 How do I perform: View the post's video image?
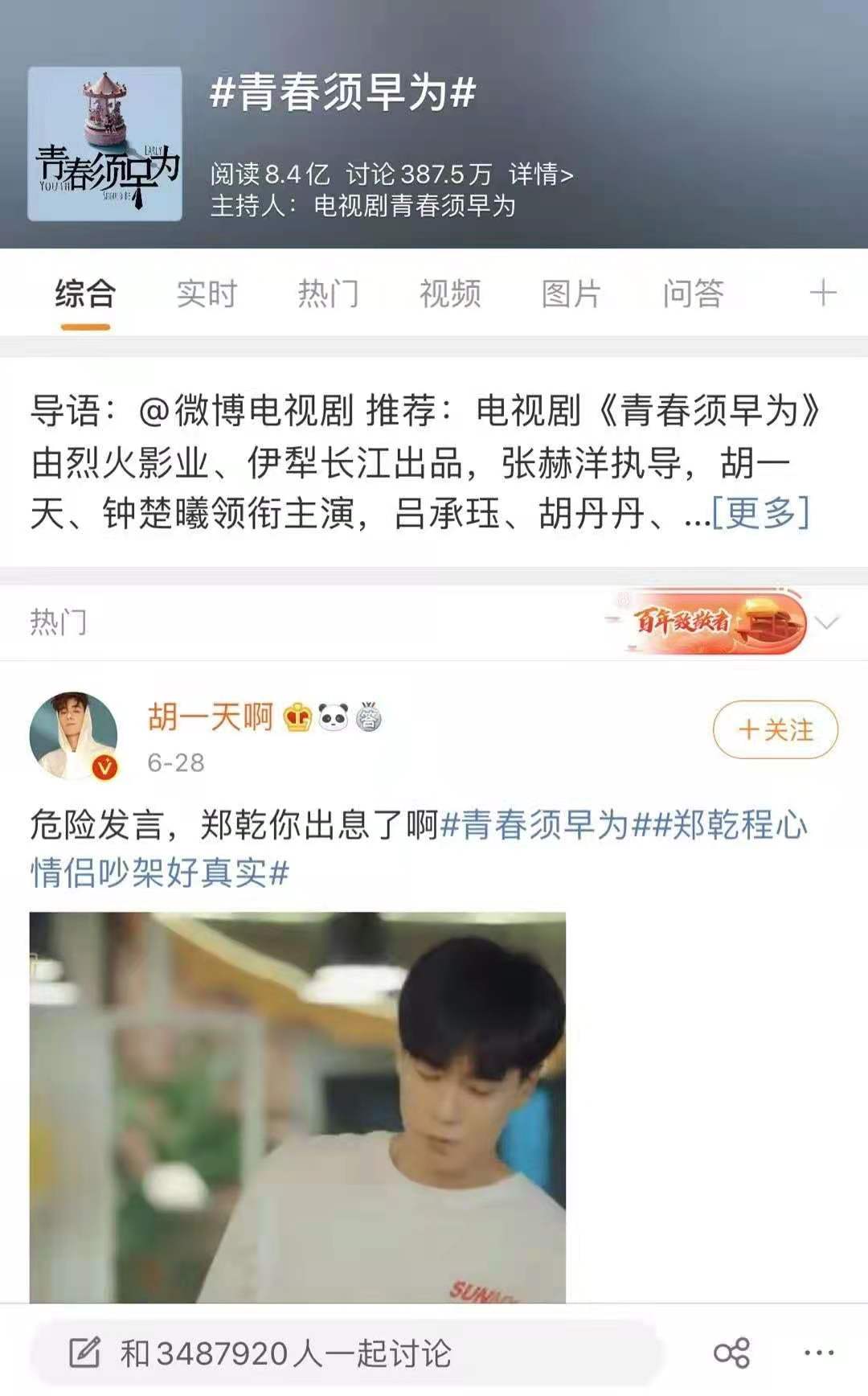click(x=297, y=1106)
